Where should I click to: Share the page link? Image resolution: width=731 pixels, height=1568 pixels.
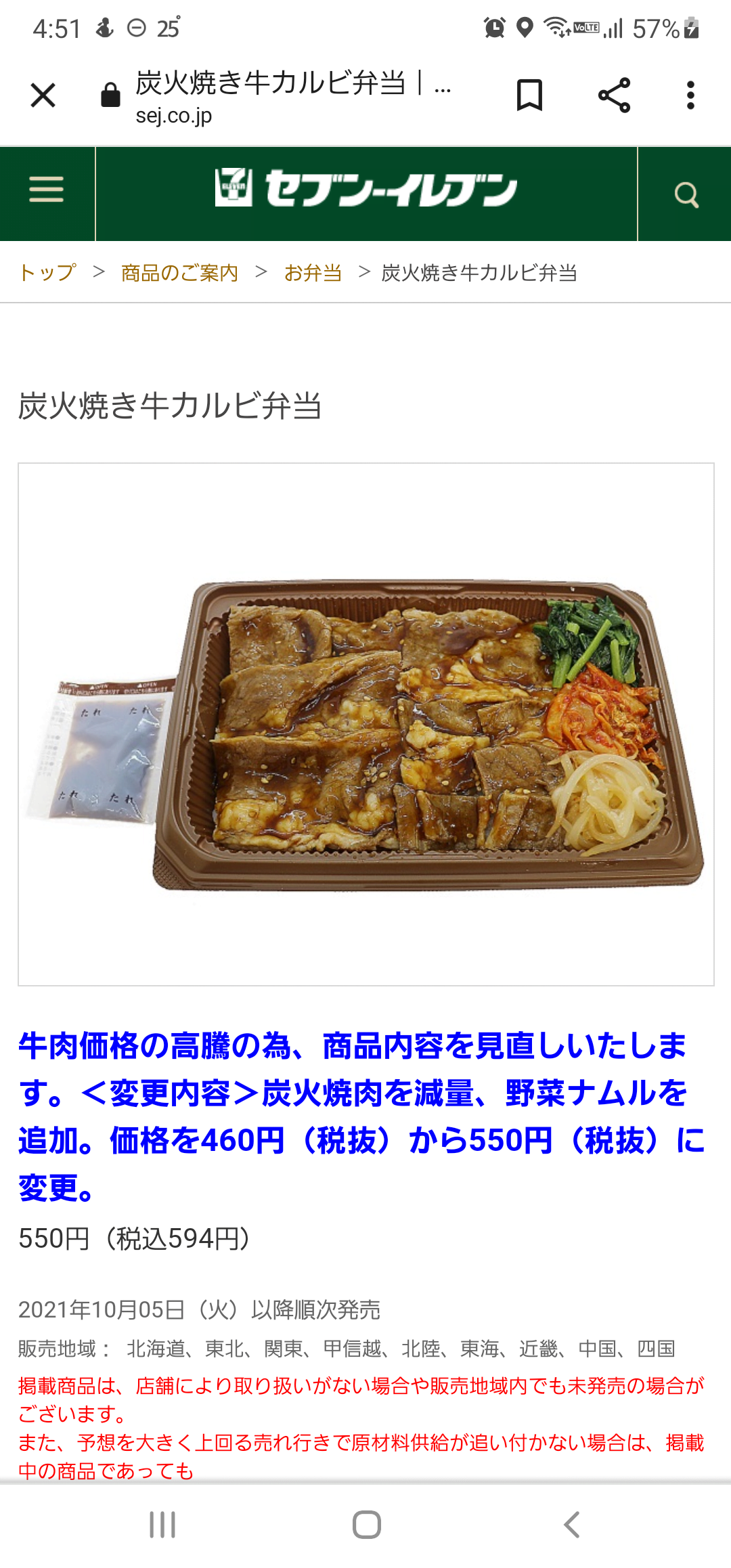[614, 95]
